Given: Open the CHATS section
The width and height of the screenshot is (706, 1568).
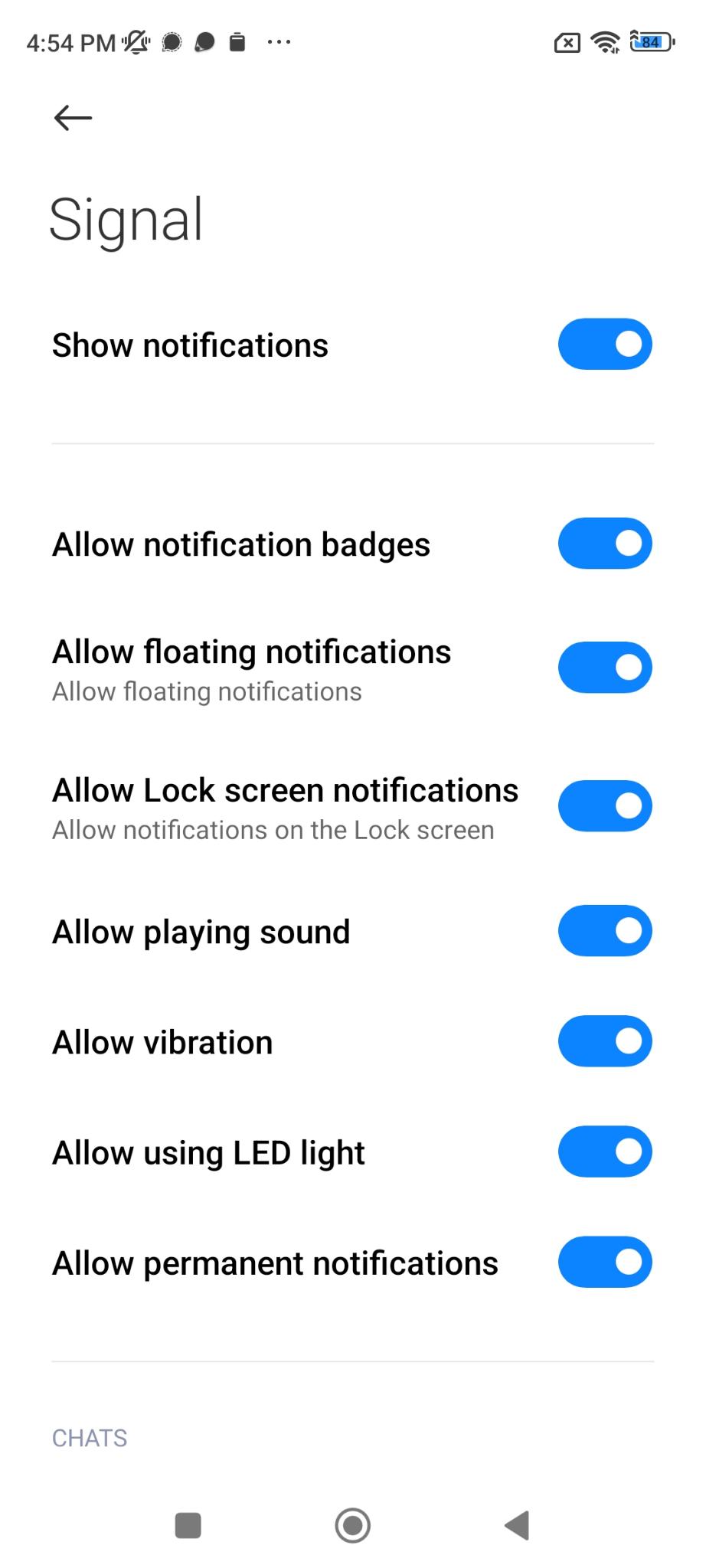Looking at the screenshot, I should [x=90, y=1437].
